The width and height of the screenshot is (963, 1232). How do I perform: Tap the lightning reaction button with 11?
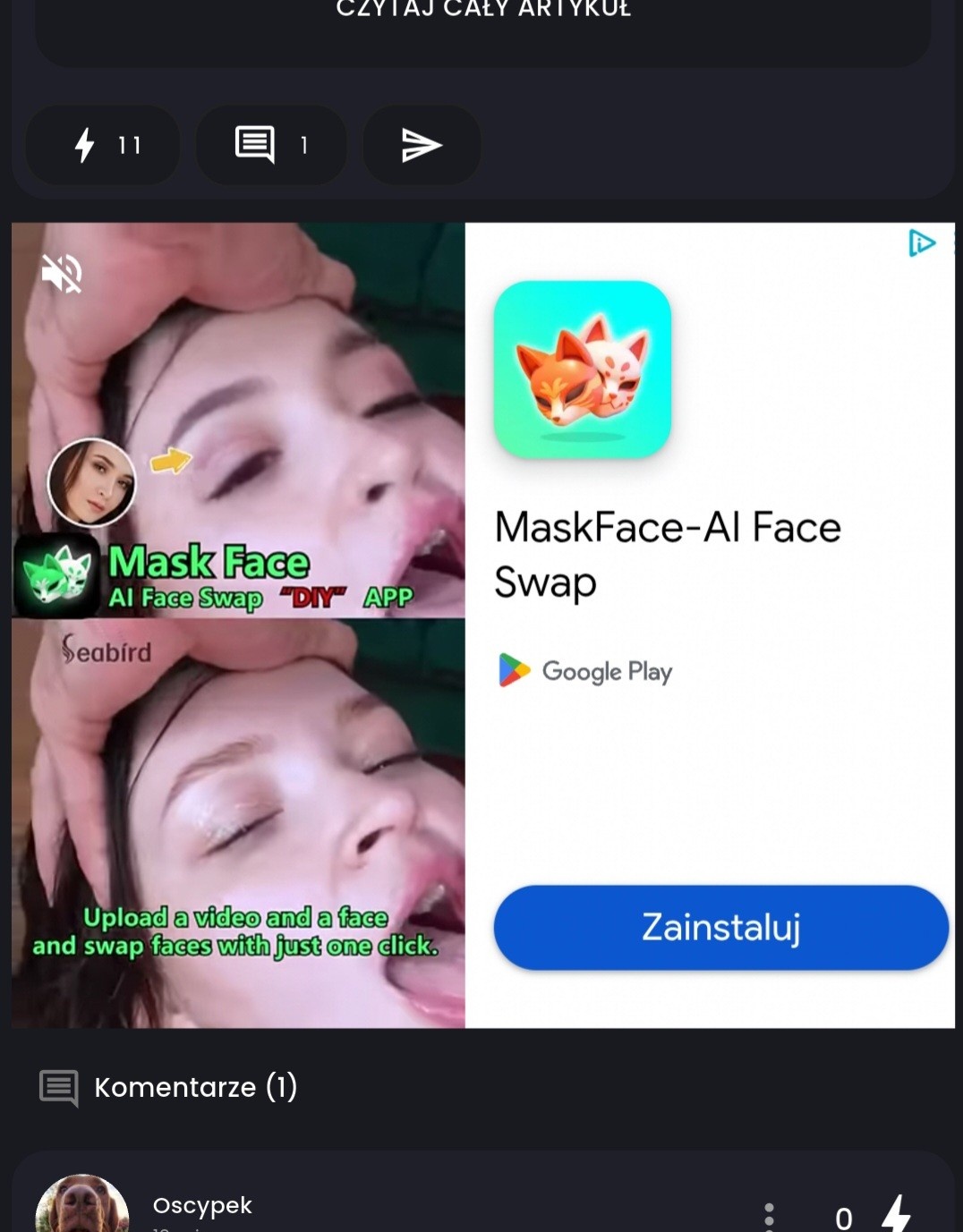(103, 145)
